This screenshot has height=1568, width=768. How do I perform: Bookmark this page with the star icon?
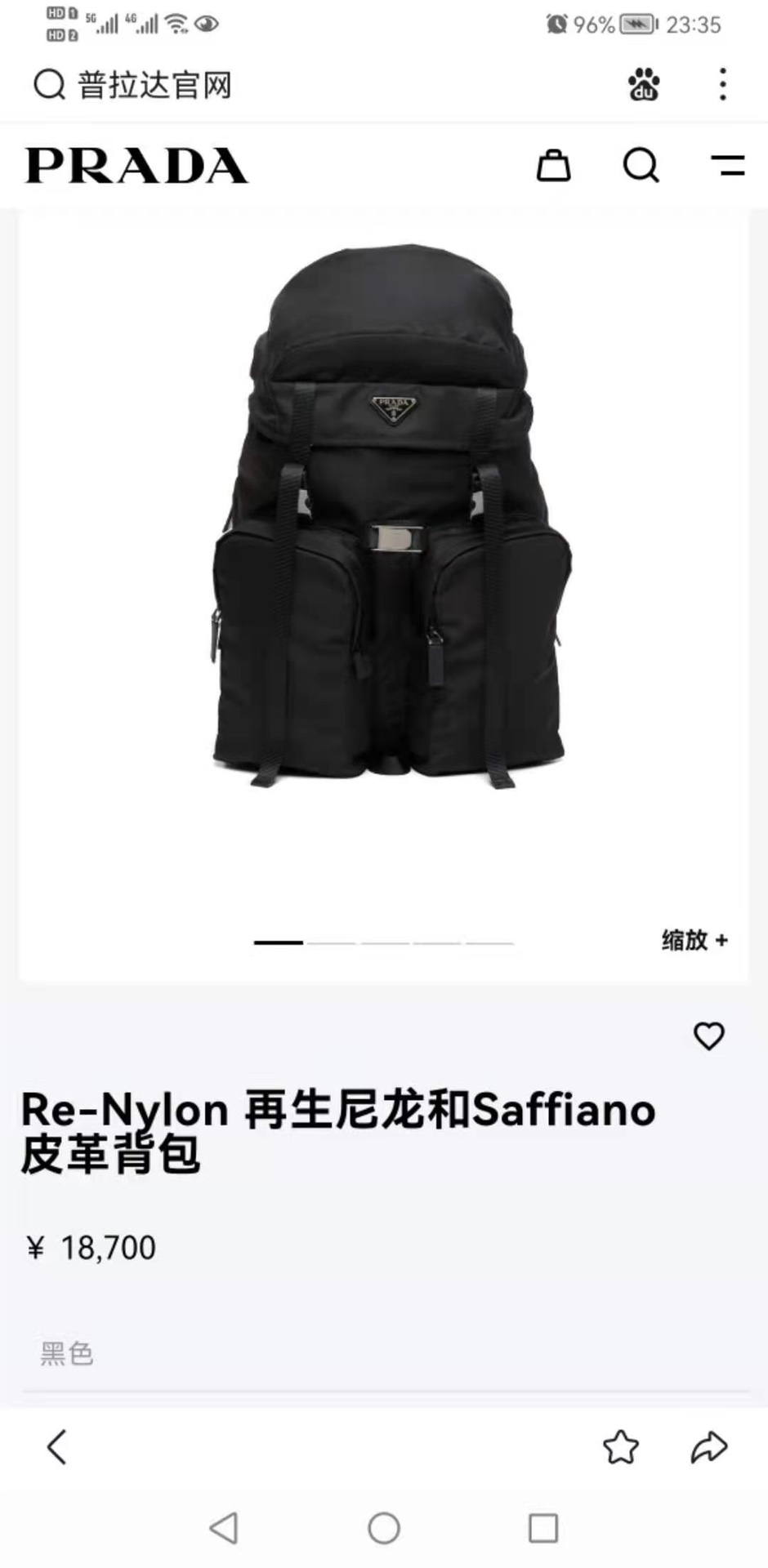[x=620, y=1447]
